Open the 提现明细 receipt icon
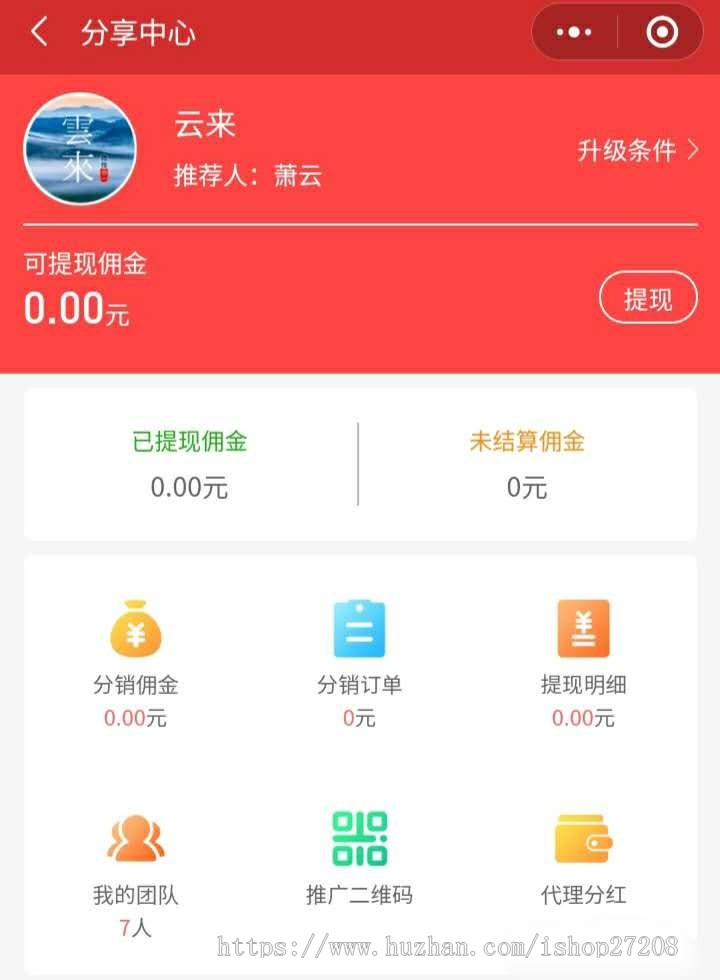Image resolution: width=720 pixels, height=980 pixels. click(582, 627)
